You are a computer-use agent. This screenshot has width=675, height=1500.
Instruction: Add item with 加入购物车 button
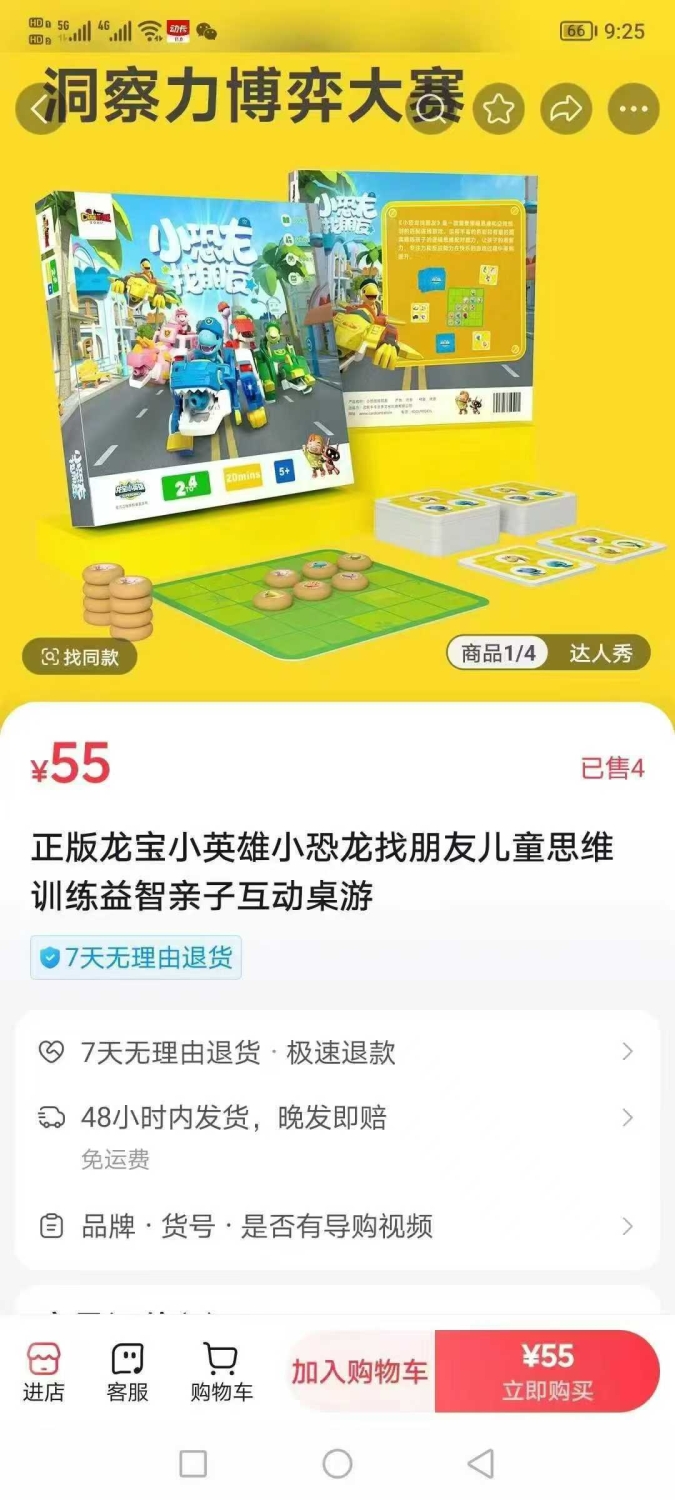360,1372
